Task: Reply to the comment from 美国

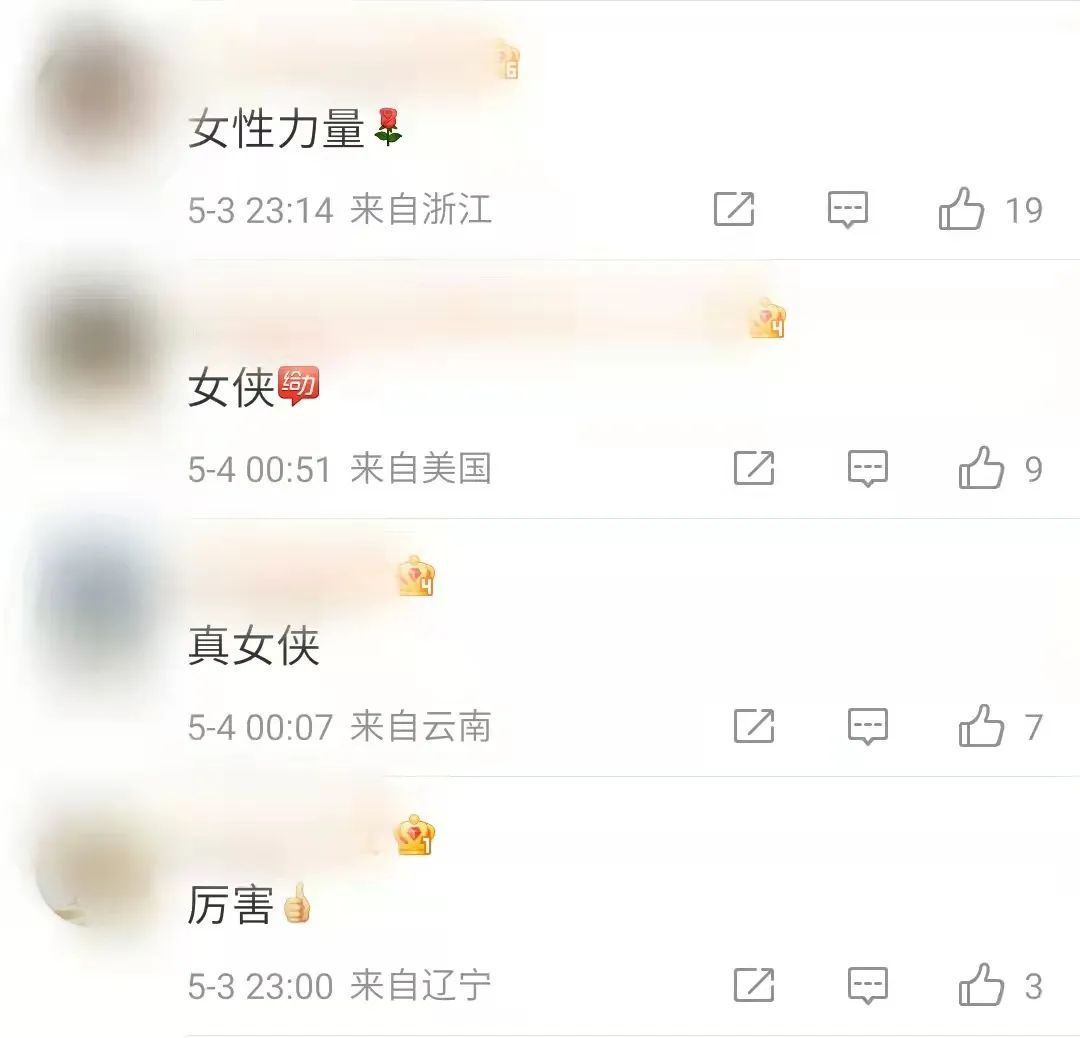Action: (x=868, y=468)
